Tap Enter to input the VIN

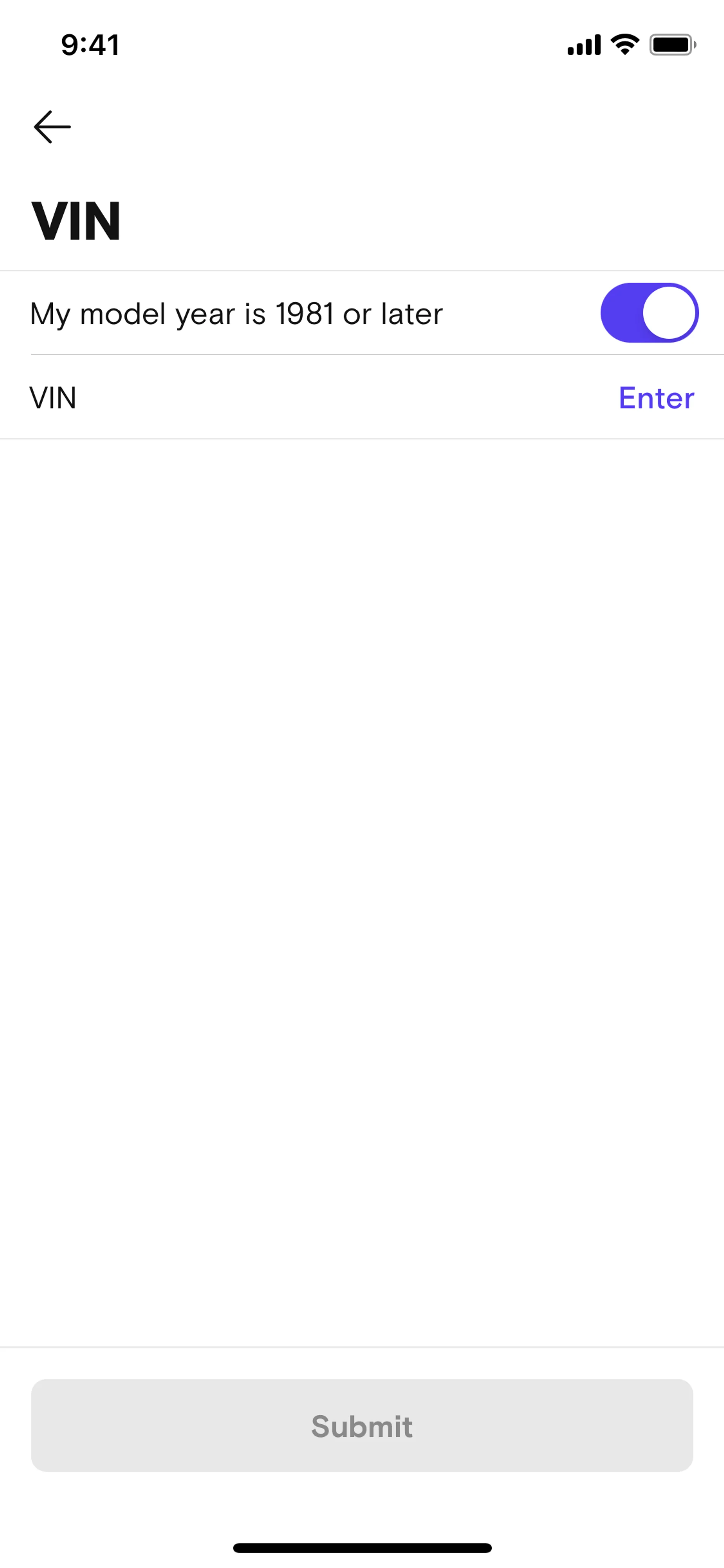tap(656, 398)
